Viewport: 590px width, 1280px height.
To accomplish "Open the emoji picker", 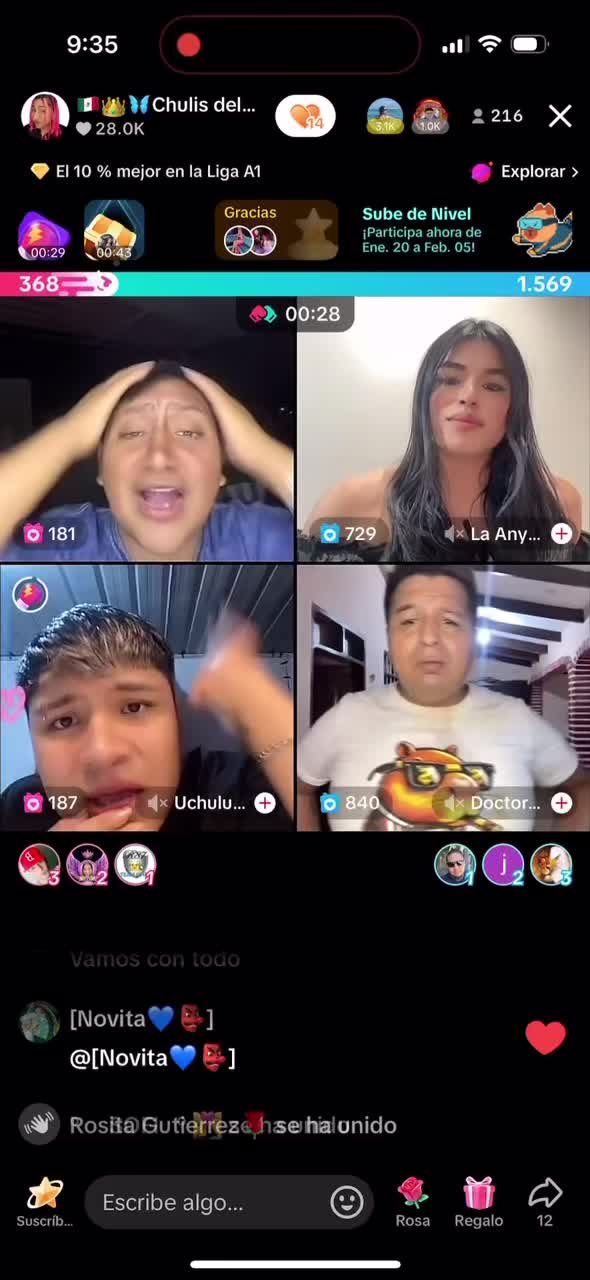I will [x=346, y=1202].
